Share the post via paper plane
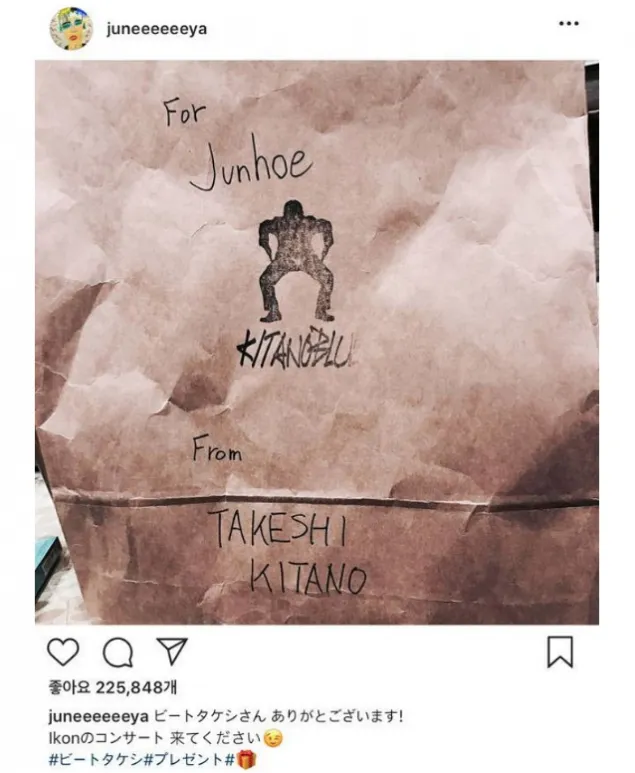The width and height of the screenshot is (635, 773). [x=172, y=652]
